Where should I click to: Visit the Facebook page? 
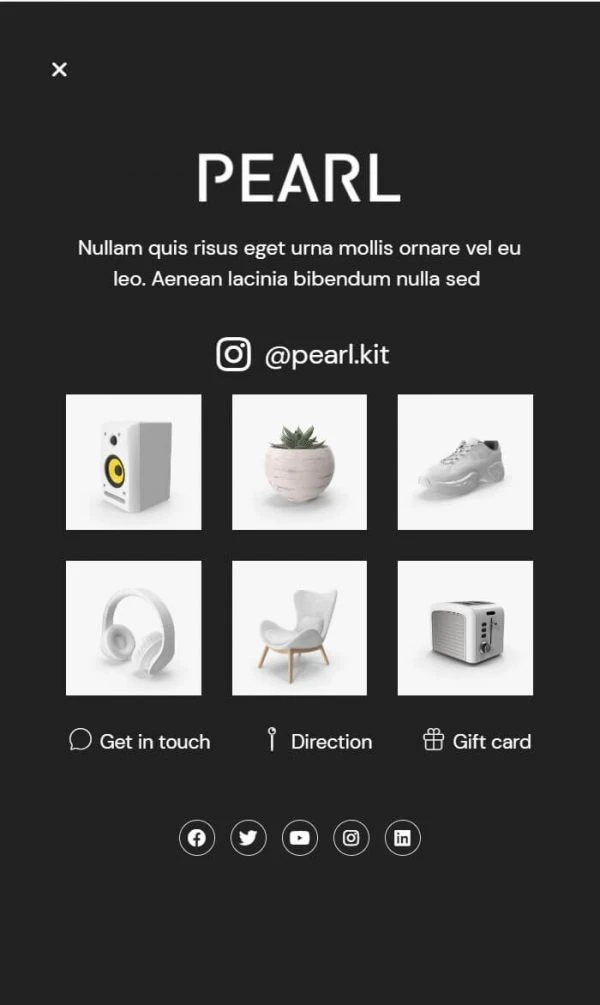197,838
